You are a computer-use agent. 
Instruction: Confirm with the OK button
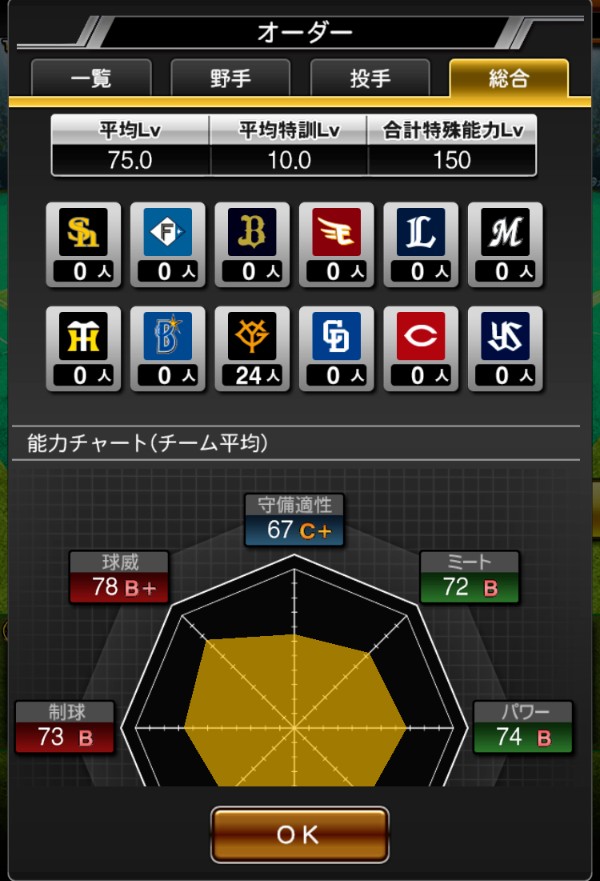coord(299,834)
